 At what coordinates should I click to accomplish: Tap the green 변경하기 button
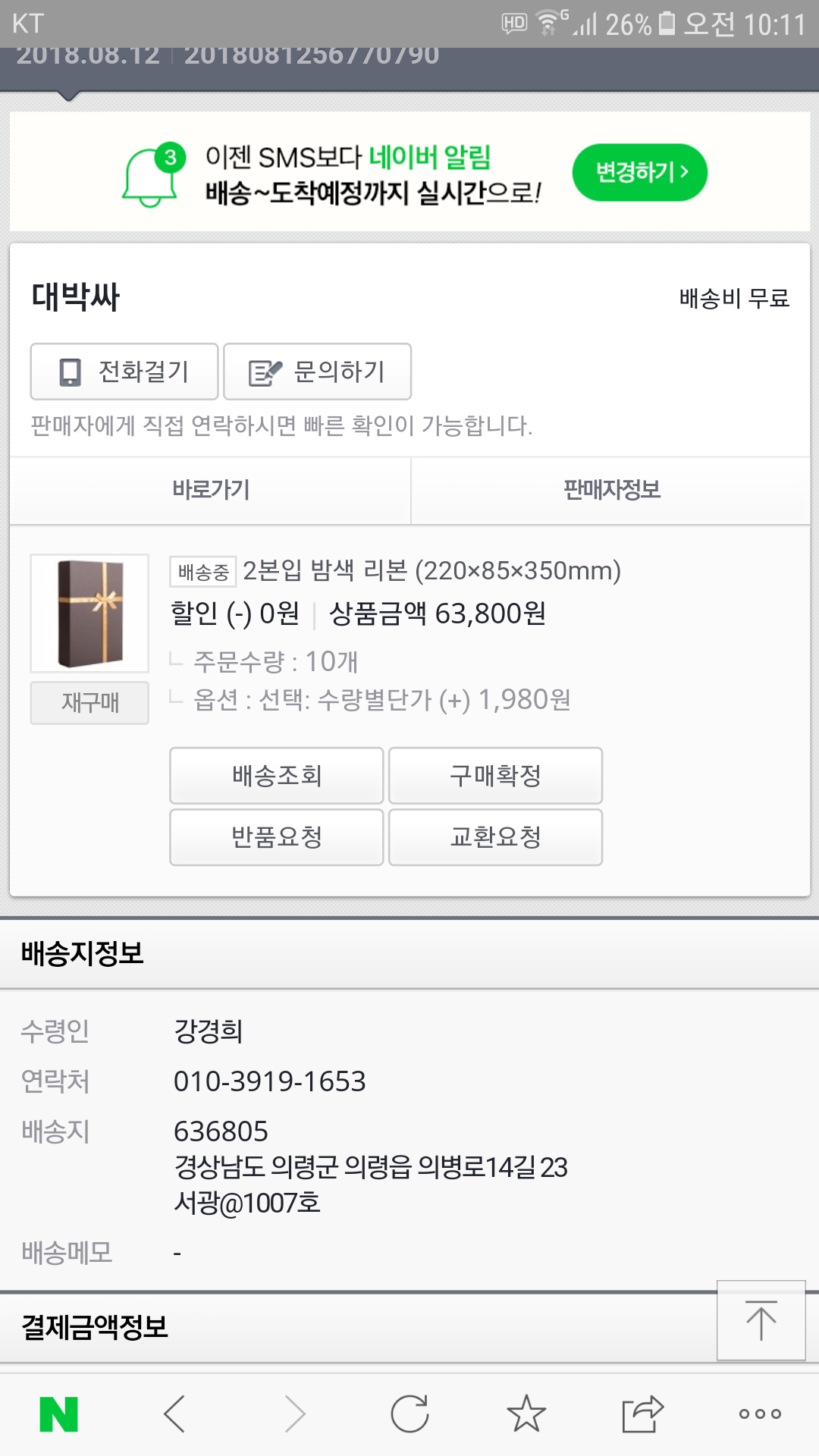pos(639,172)
